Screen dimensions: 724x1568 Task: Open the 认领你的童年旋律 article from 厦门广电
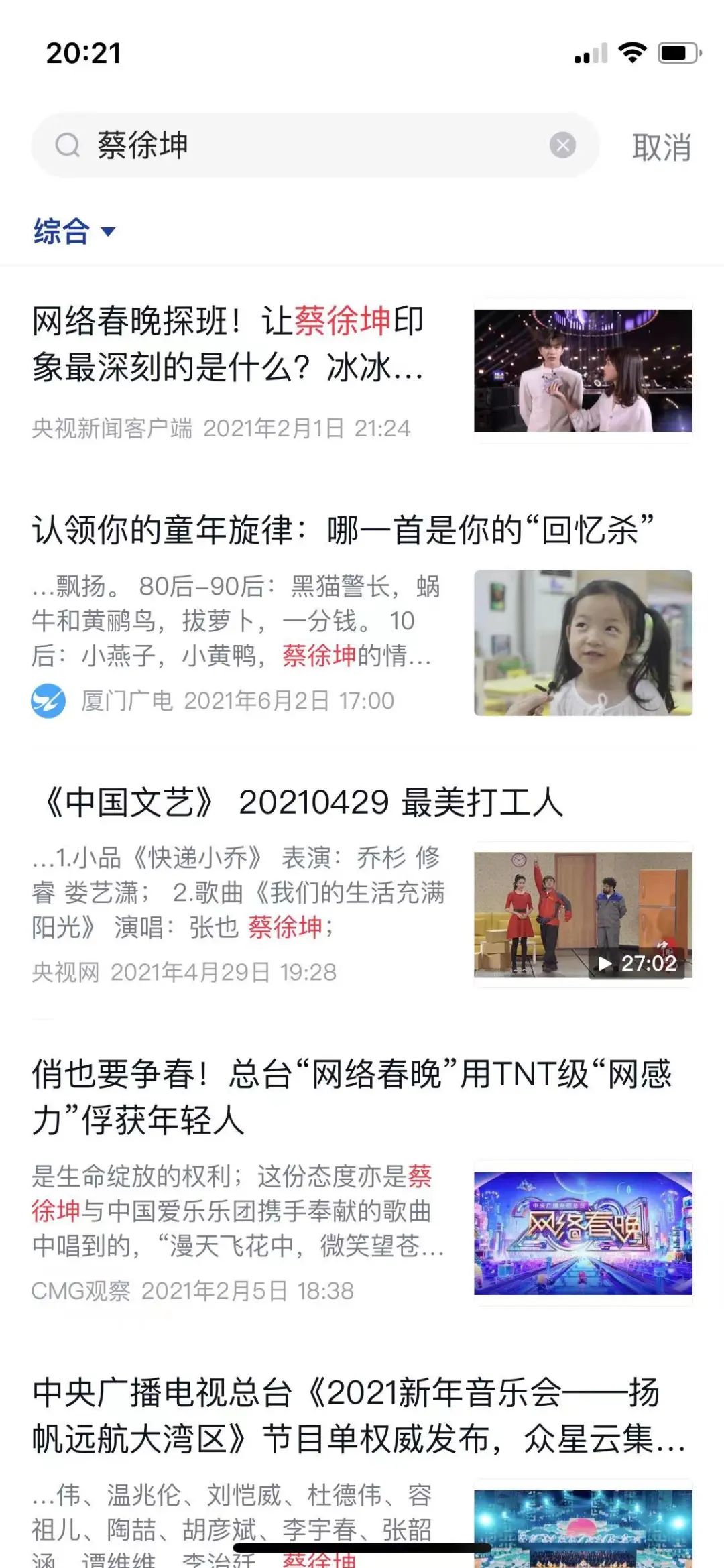click(343, 531)
